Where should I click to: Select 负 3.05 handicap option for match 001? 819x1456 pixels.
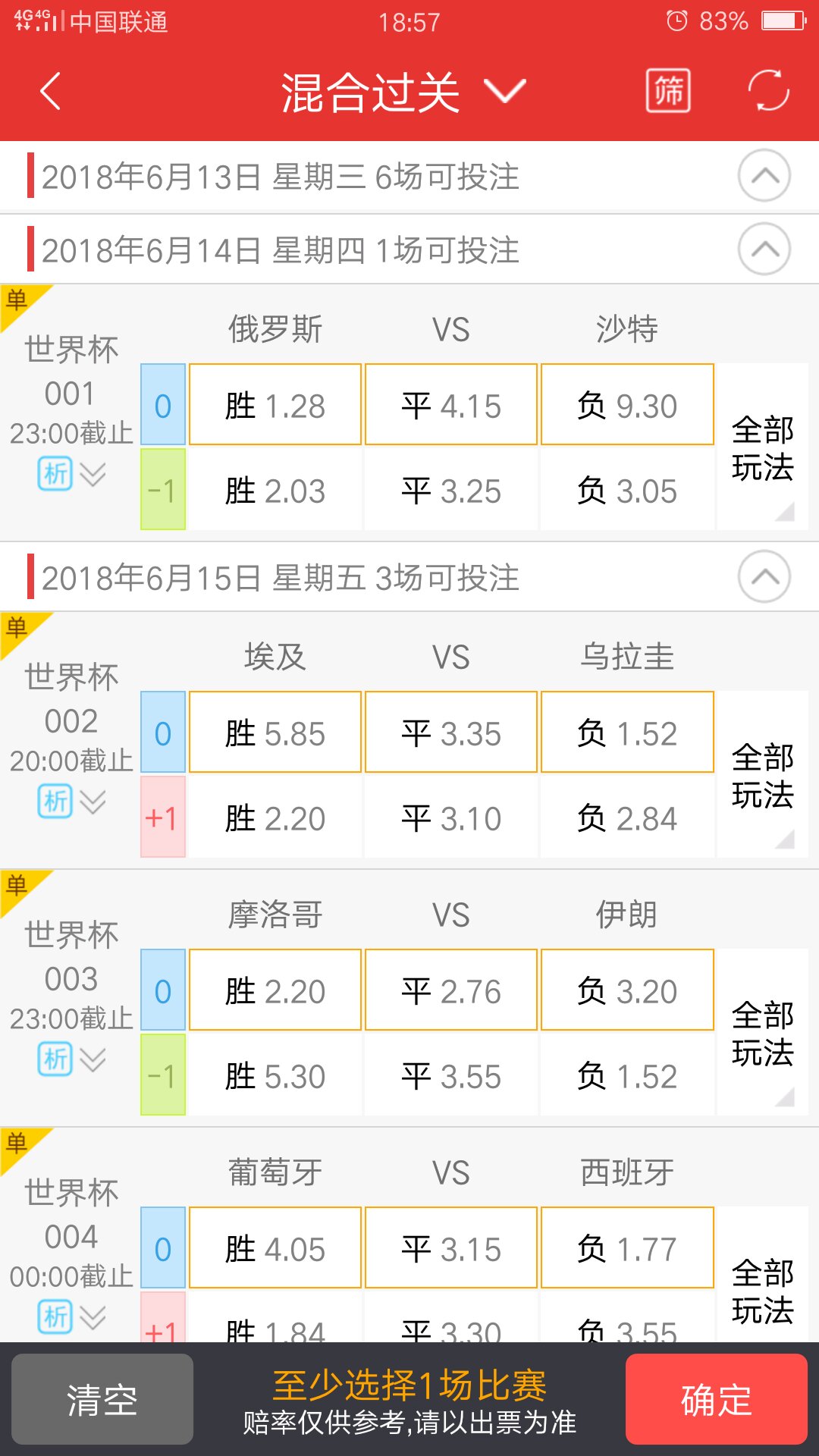pyautogui.click(x=627, y=490)
